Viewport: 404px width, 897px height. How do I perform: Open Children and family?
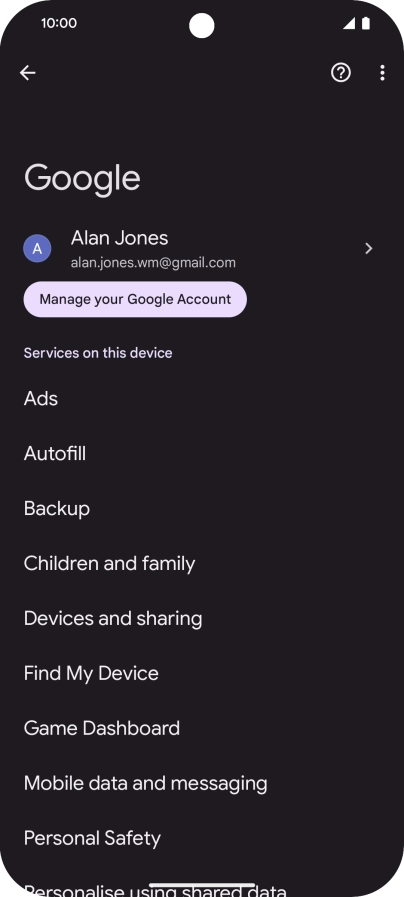pos(202,563)
